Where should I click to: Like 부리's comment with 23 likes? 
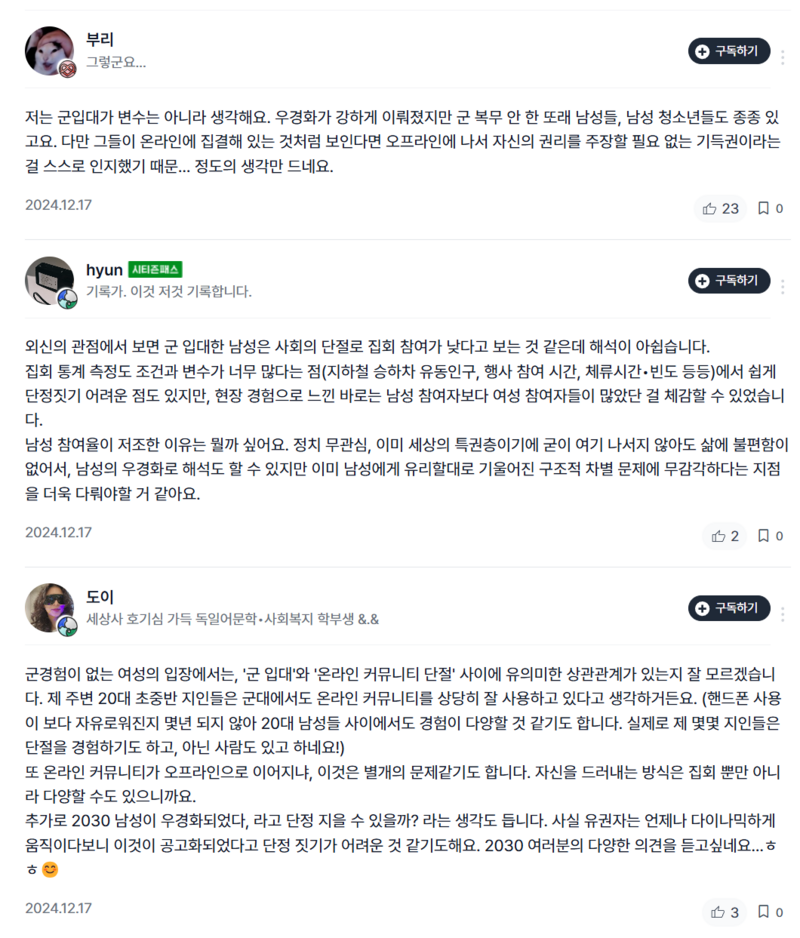(x=721, y=208)
